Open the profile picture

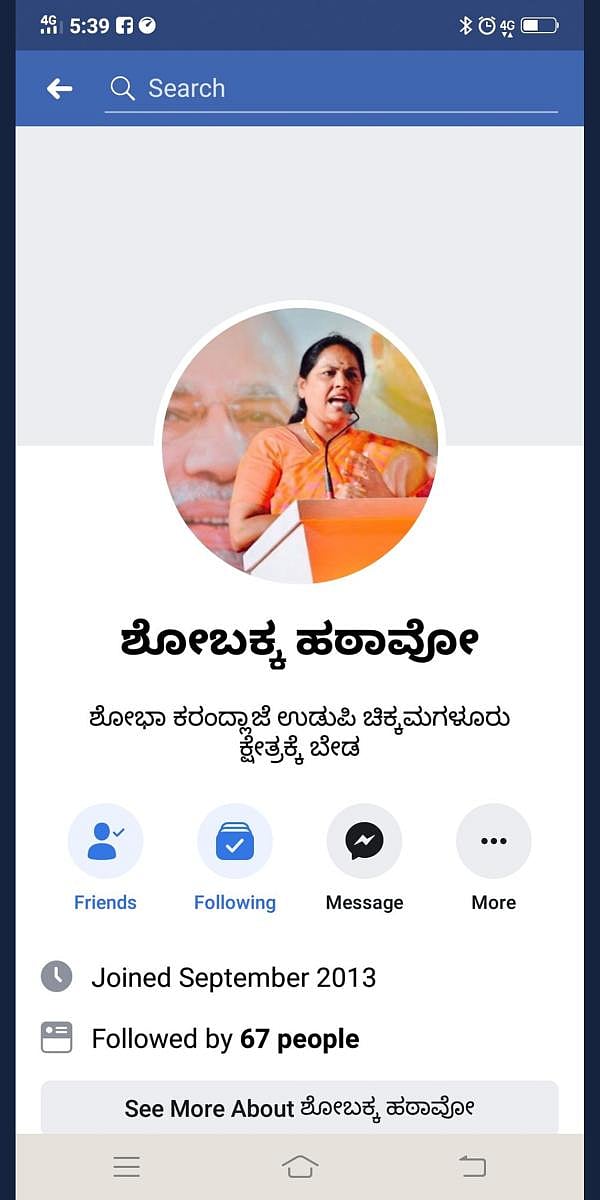point(300,445)
